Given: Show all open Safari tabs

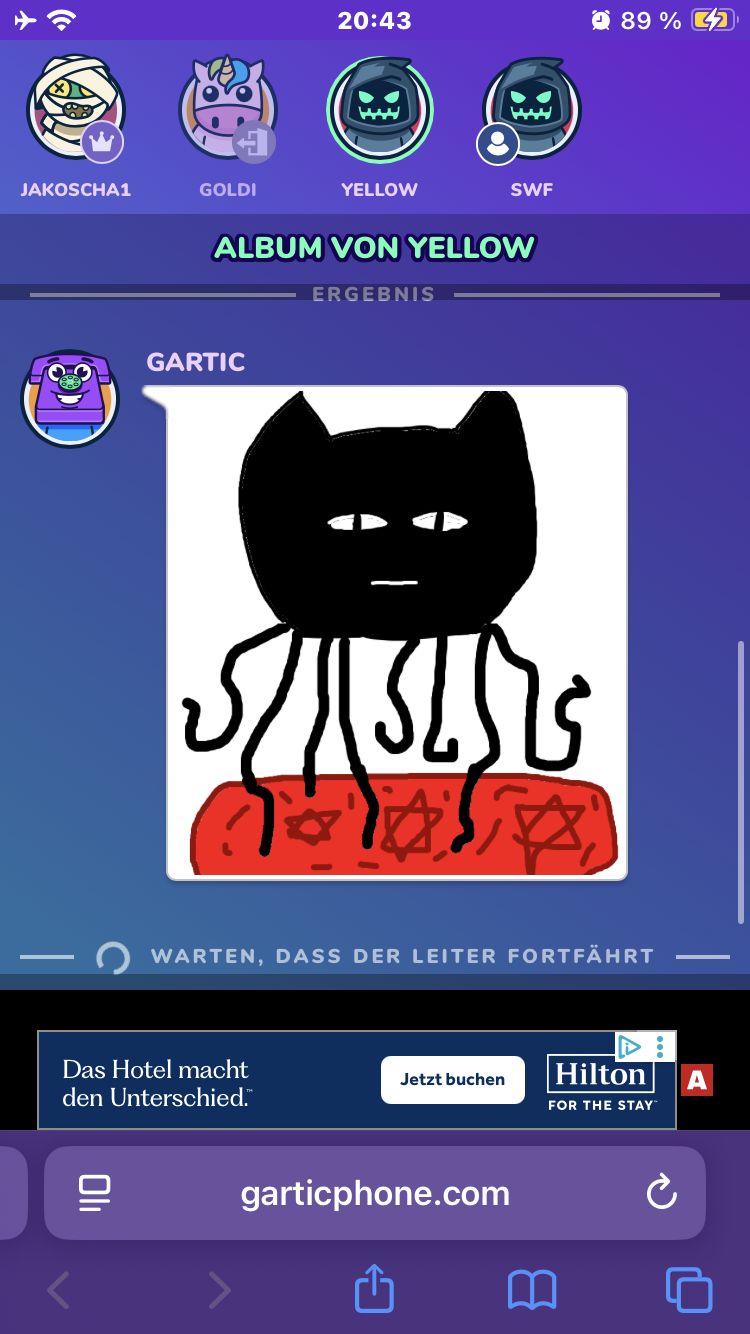Looking at the screenshot, I should click(x=689, y=1290).
